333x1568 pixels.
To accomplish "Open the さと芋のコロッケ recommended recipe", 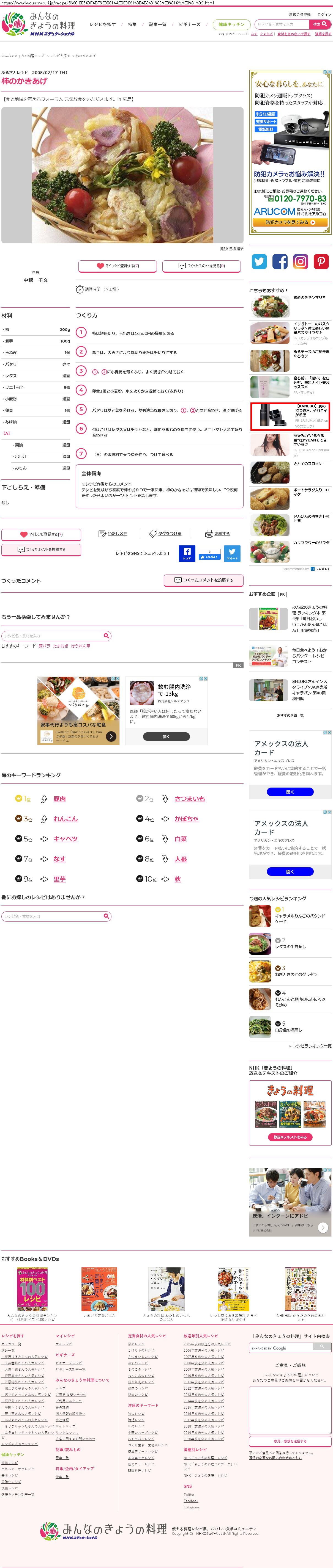I will point(307,464).
